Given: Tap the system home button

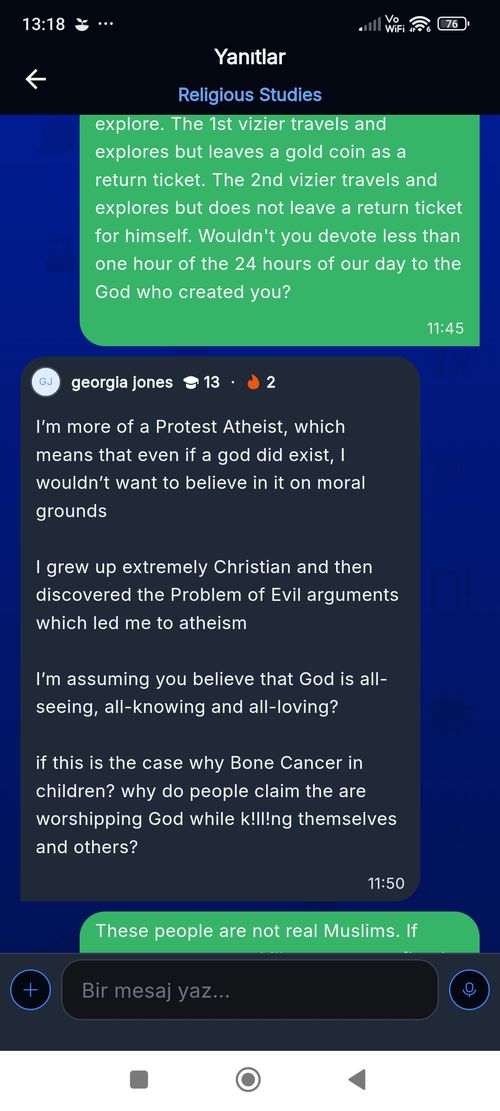Looking at the screenshot, I should tap(248, 1079).
